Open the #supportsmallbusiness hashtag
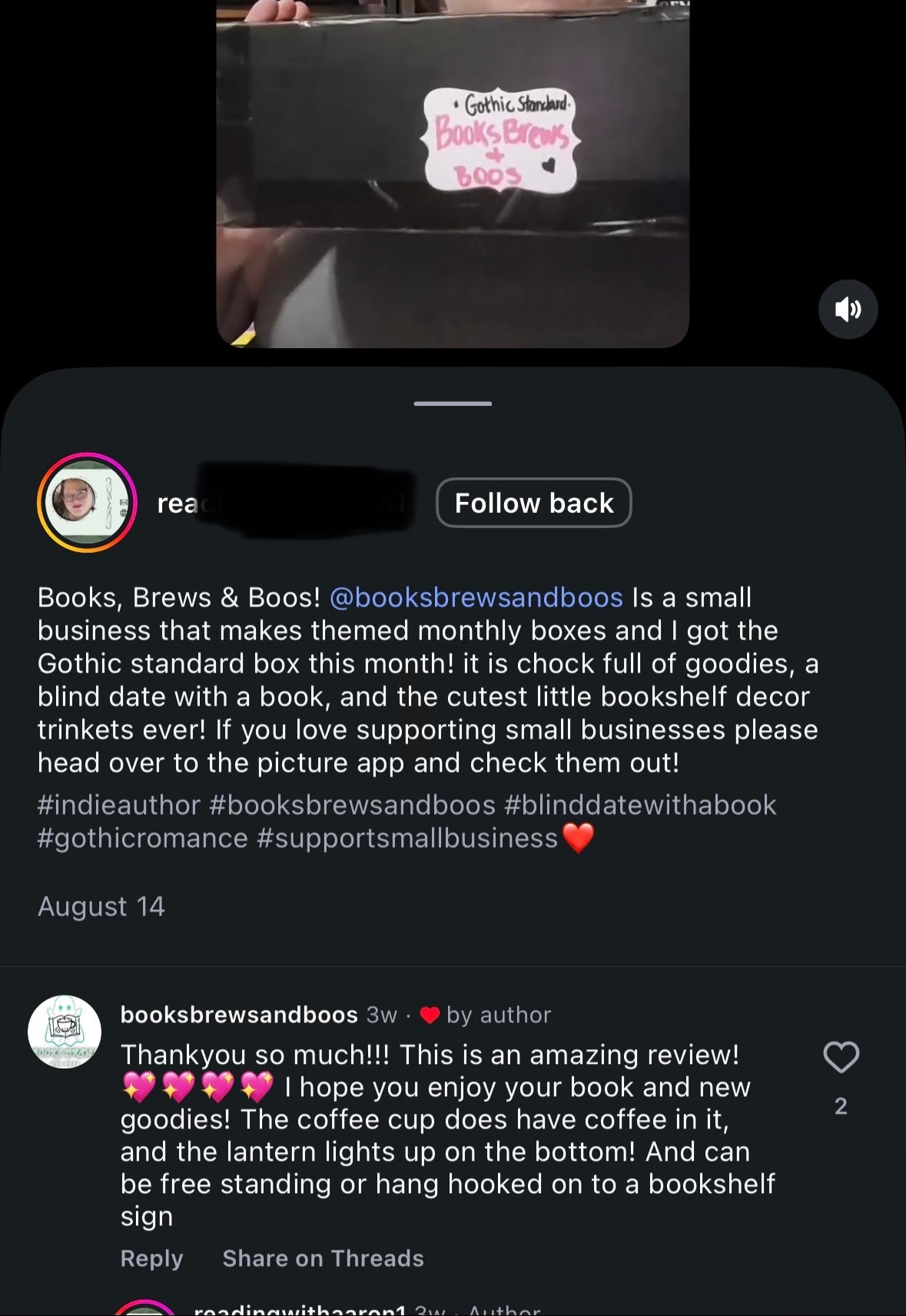This screenshot has width=906, height=1316. pyautogui.click(x=407, y=838)
